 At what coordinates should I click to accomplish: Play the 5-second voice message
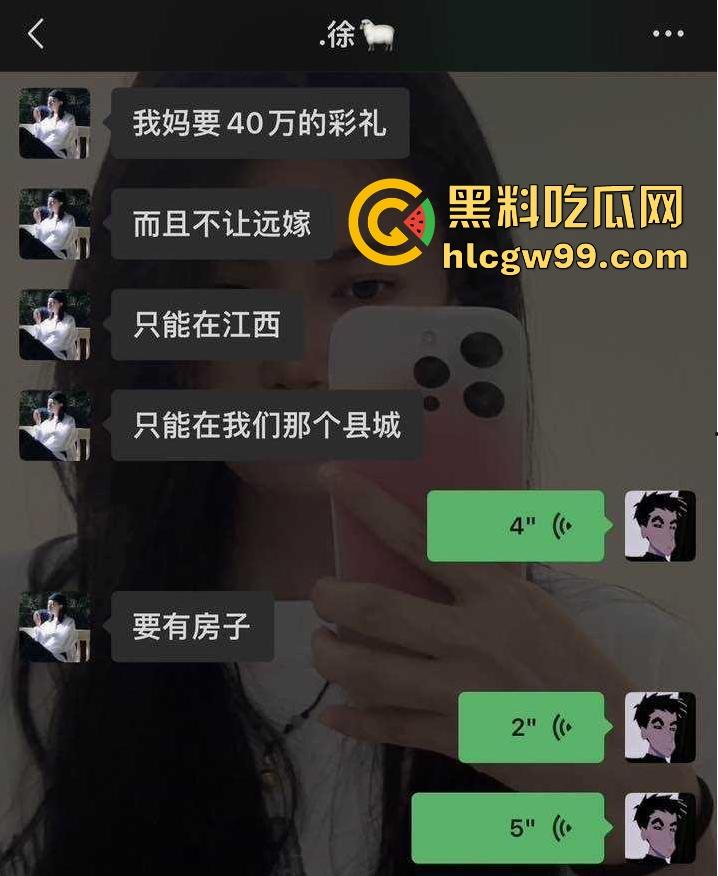click(508, 828)
